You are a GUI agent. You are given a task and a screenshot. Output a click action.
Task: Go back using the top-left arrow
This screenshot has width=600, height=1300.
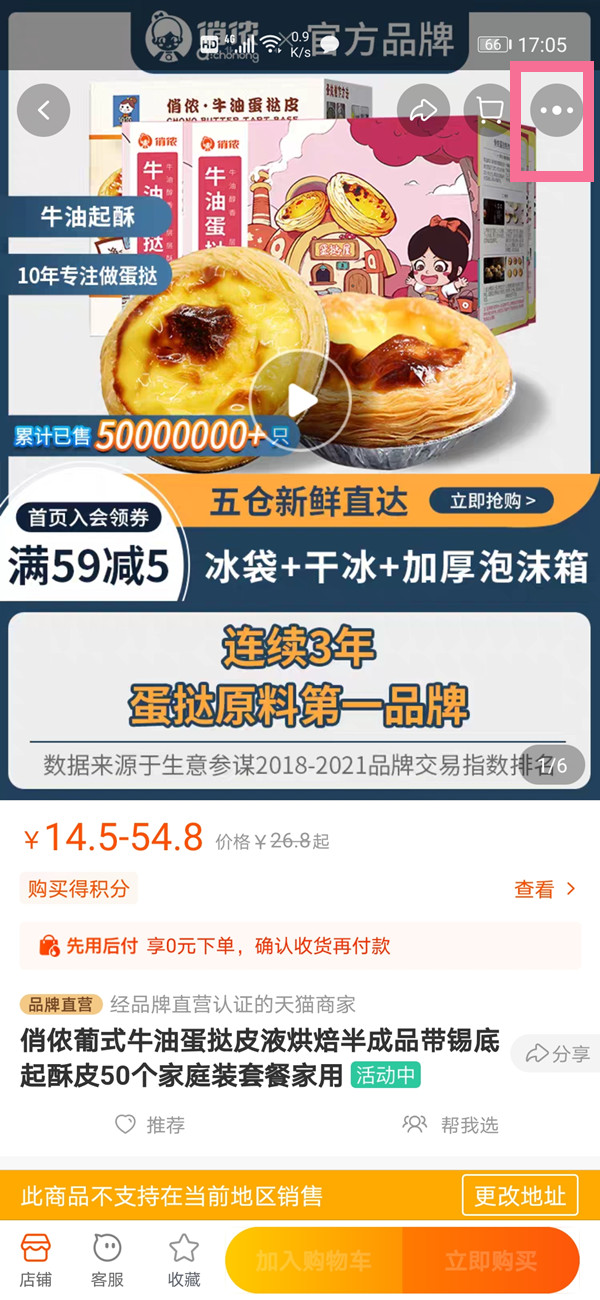pos(43,110)
